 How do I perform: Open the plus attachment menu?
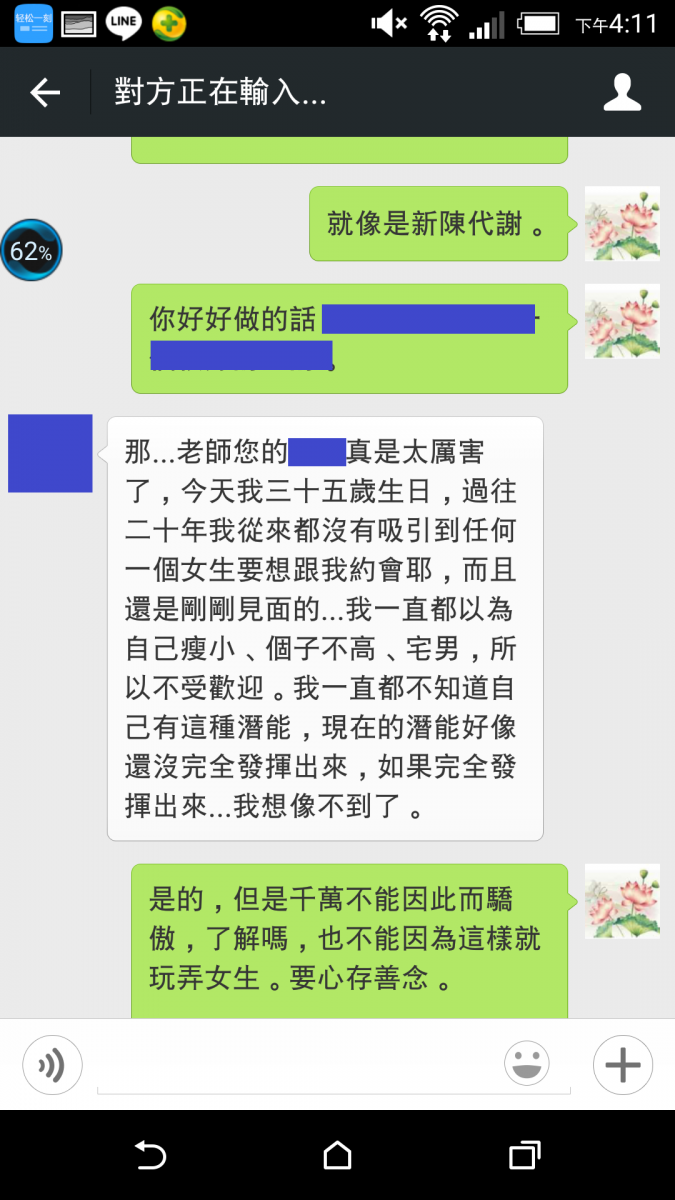[622, 1064]
